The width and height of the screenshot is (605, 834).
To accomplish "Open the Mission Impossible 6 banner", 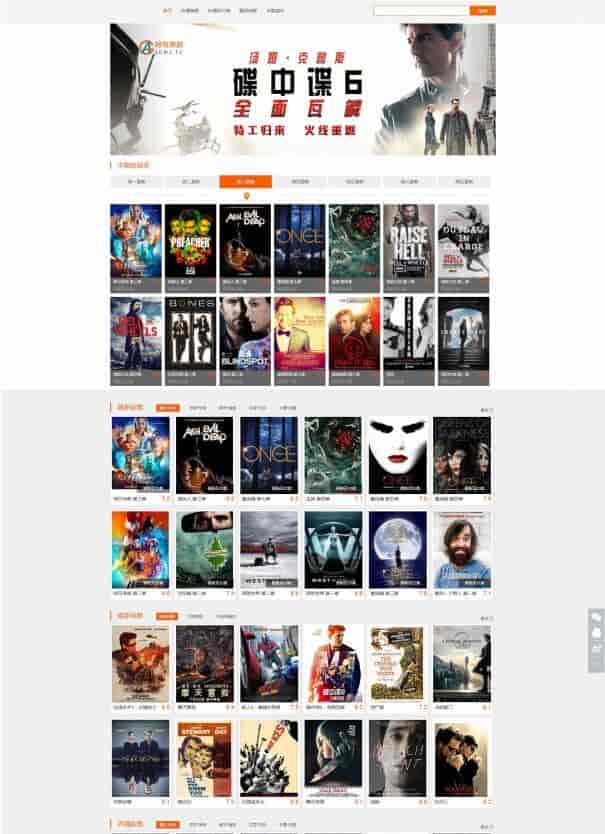I will (x=302, y=89).
